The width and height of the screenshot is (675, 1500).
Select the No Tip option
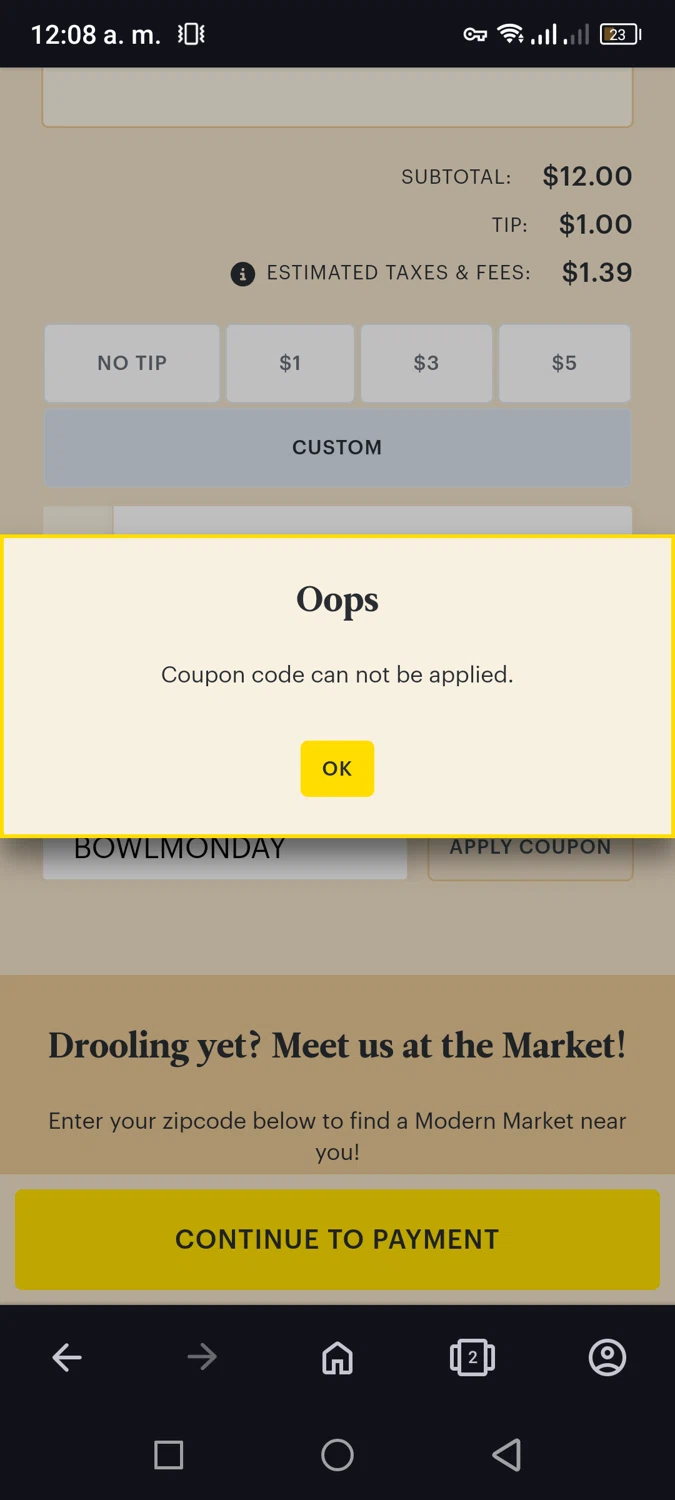(x=132, y=363)
